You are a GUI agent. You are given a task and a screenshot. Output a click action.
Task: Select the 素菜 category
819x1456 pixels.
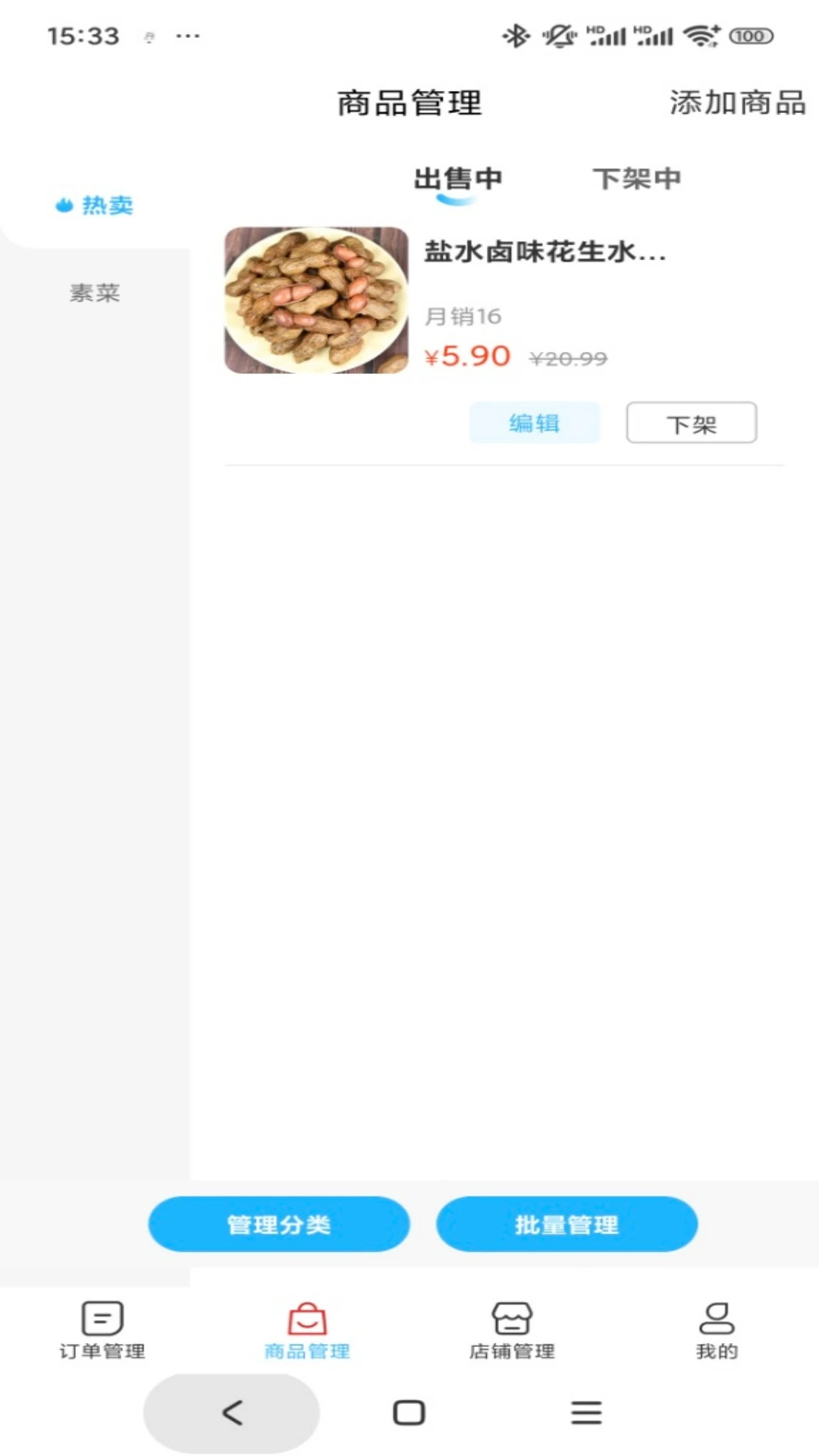pos(95,293)
